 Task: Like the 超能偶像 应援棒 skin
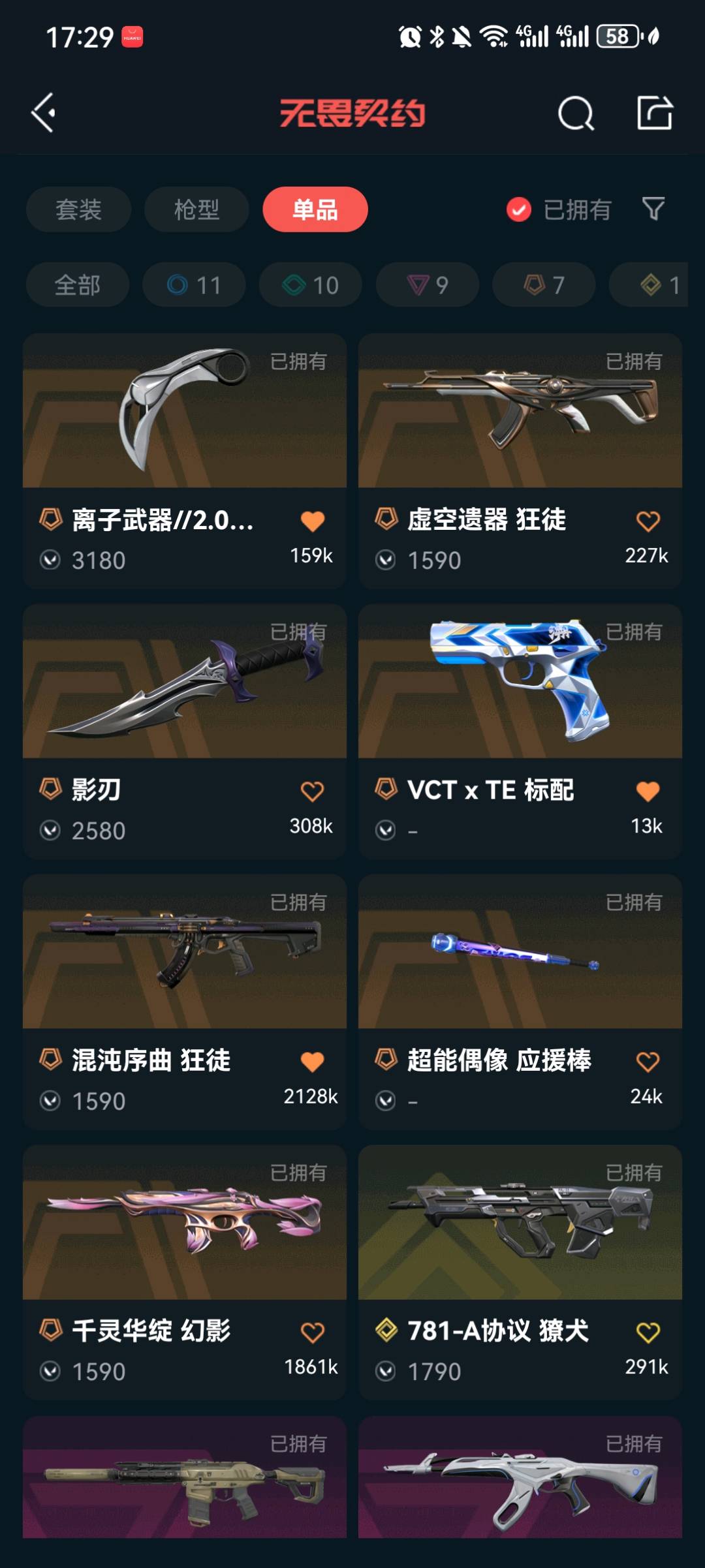(x=648, y=1062)
